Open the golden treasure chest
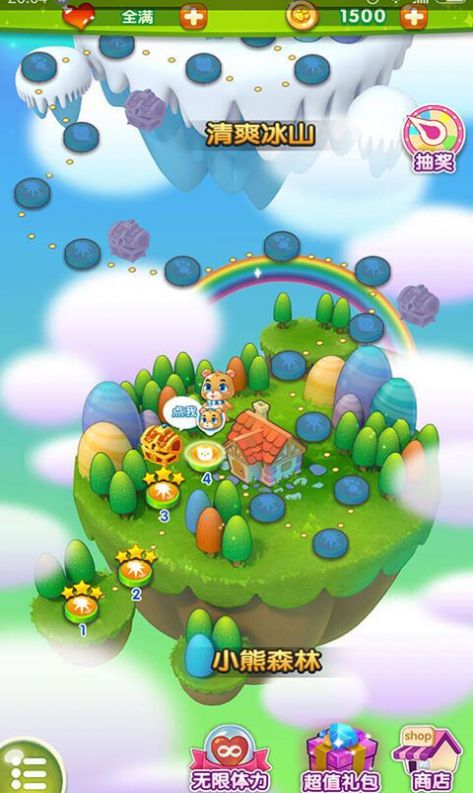This screenshot has width=473, height=793. pyautogui.click(x=161, y=444)
